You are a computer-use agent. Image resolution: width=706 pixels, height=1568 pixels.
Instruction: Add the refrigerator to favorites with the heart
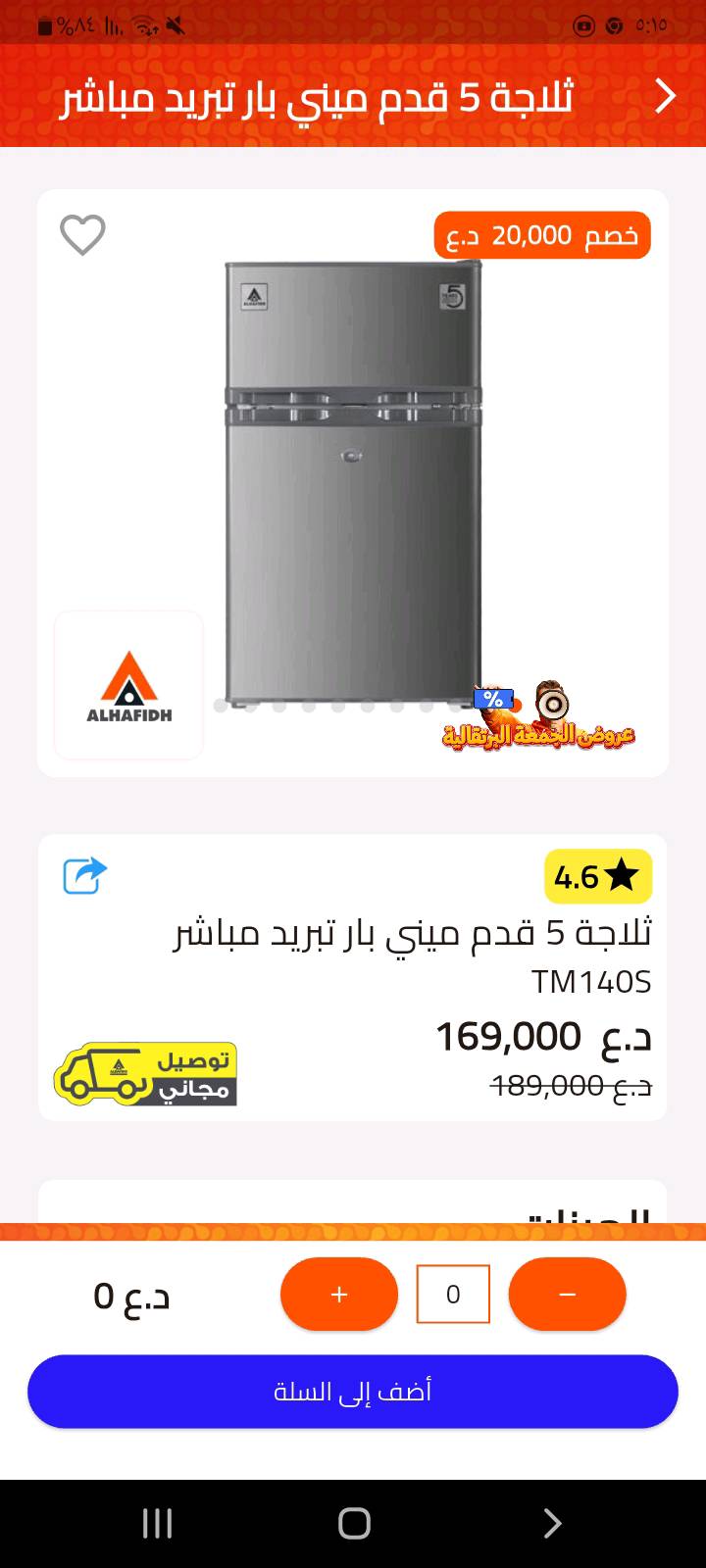[82, 235]
